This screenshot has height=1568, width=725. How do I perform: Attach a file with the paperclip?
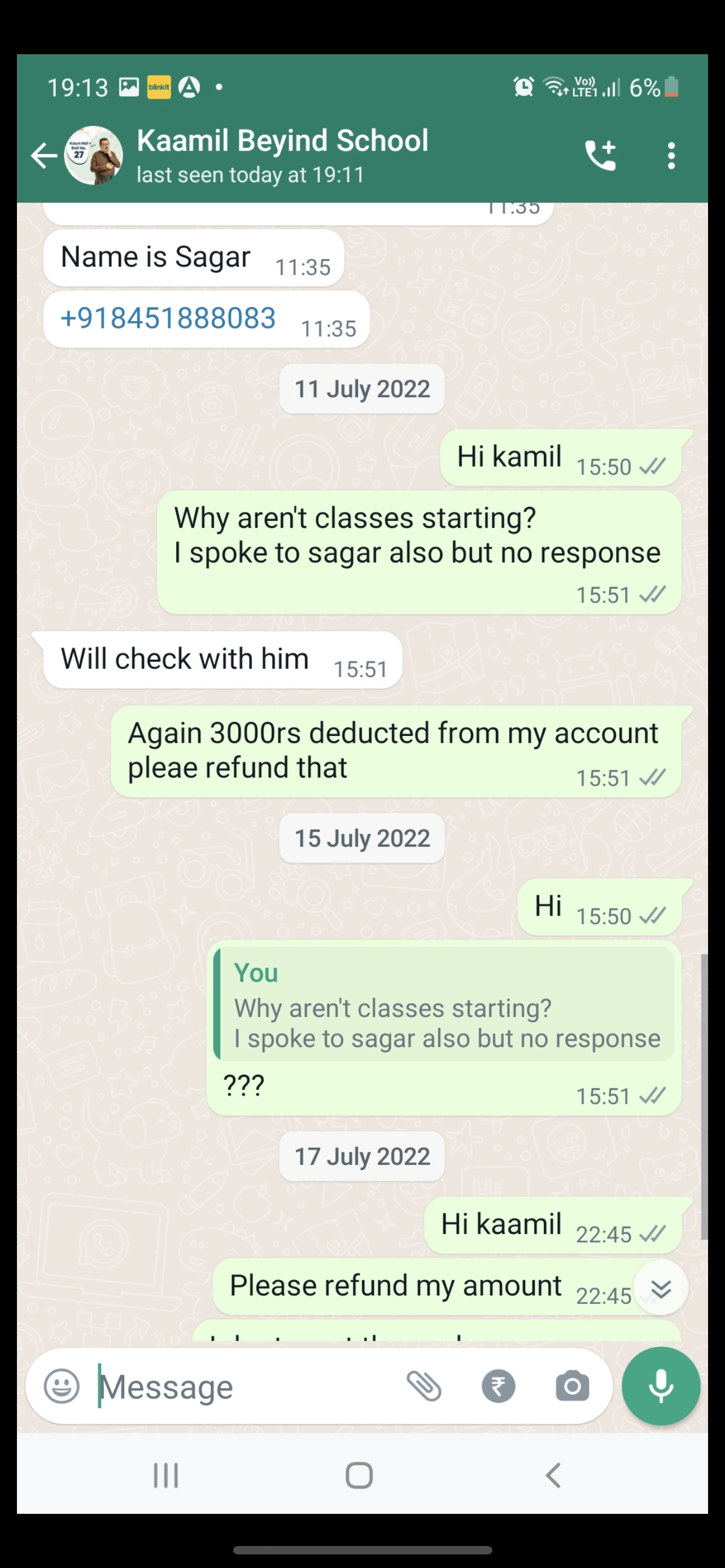[x=424, y=1387]
